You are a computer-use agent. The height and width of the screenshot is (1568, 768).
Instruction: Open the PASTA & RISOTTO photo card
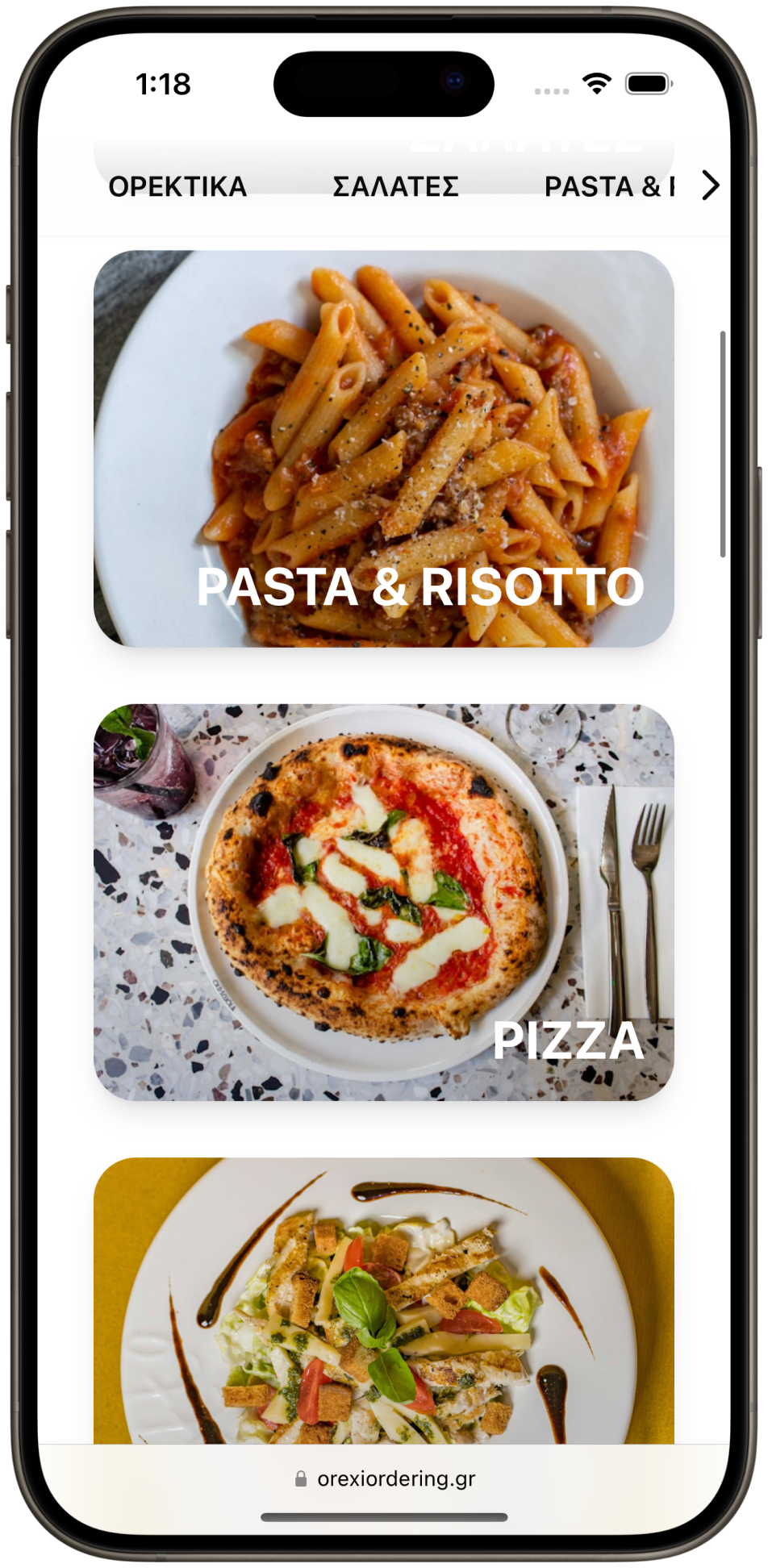[384, 448]
